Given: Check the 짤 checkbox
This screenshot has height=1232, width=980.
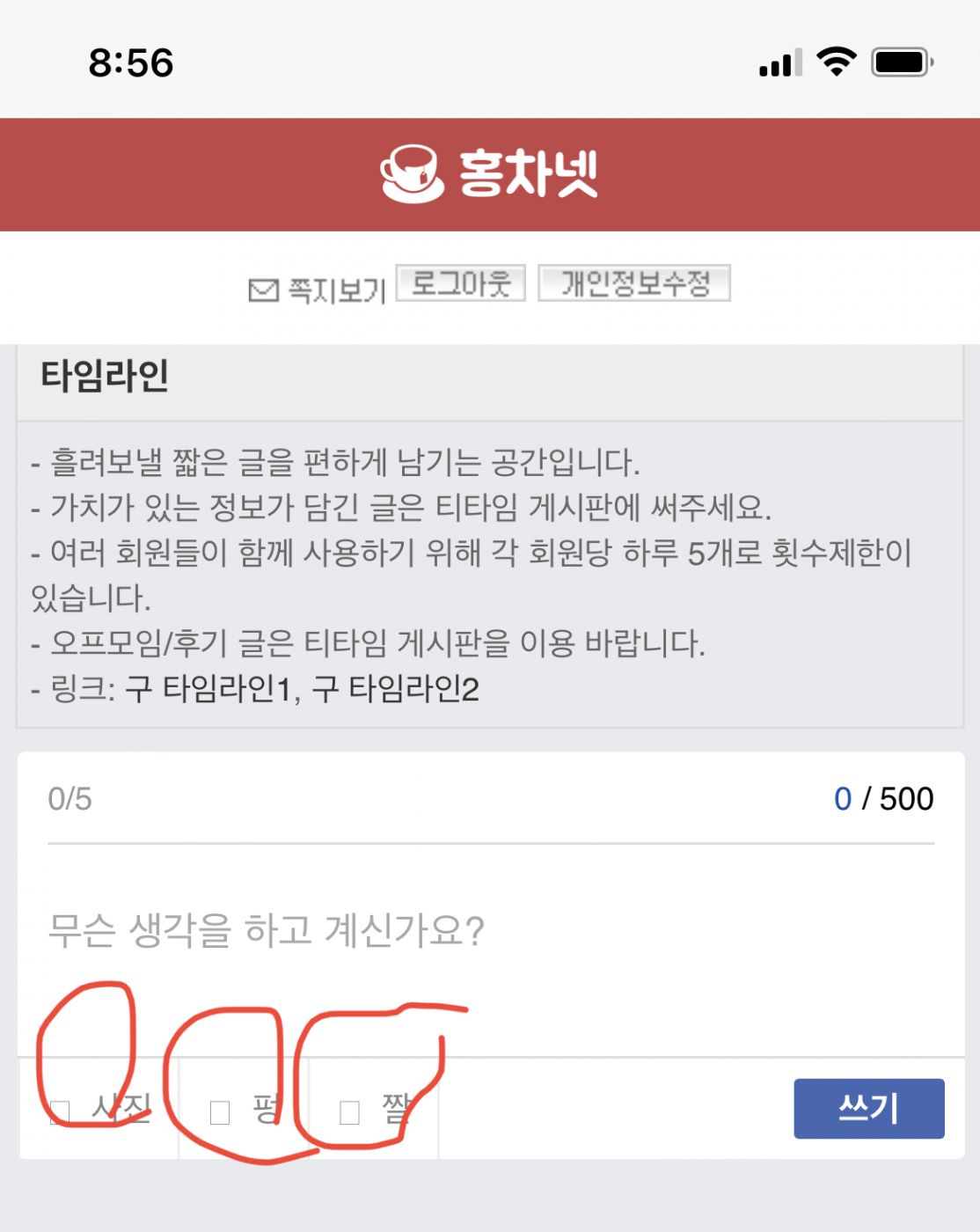Looking at the screenshot, I should (349, 1112).
